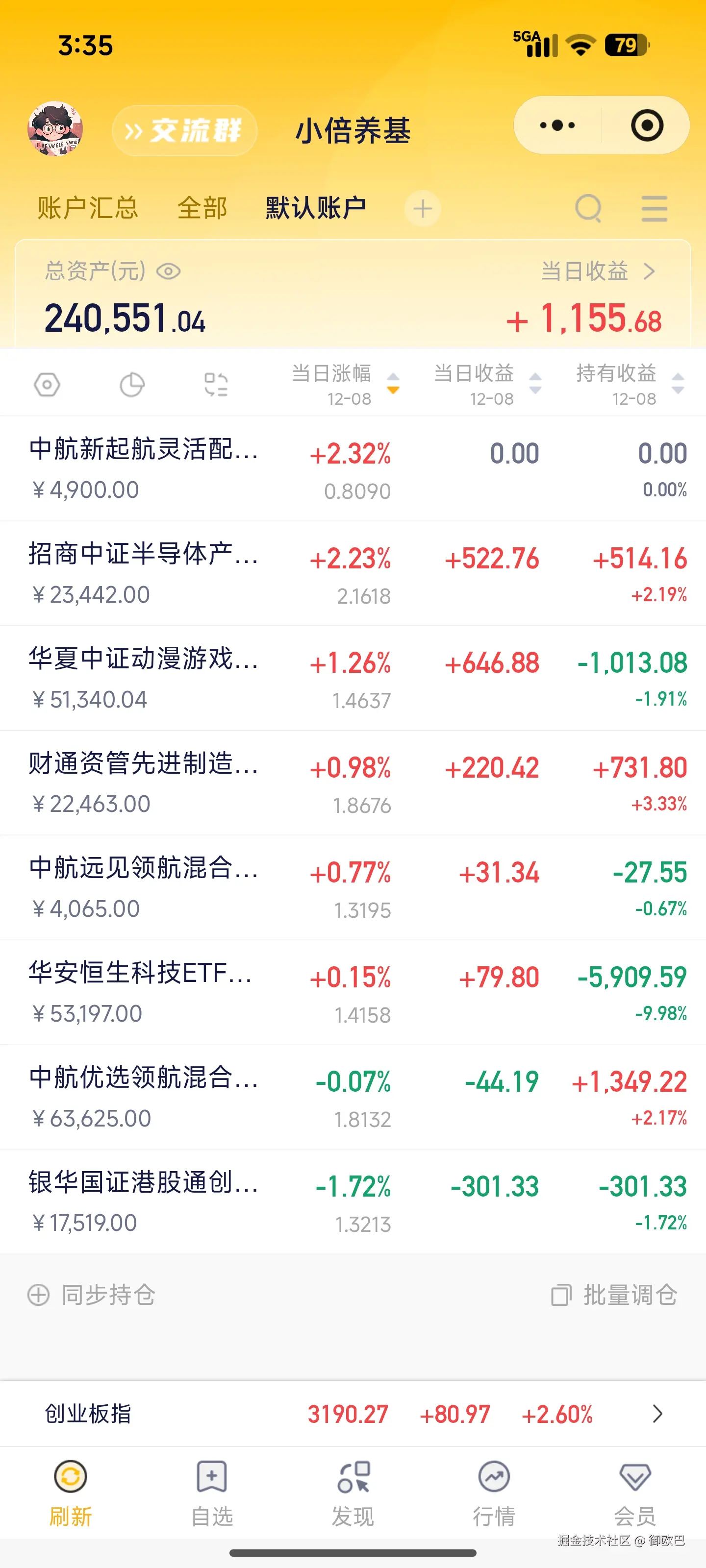The height and width of the screenshot is (1568, 706).
Task: Switch to the 全部 tab
Action: [202, 208]
